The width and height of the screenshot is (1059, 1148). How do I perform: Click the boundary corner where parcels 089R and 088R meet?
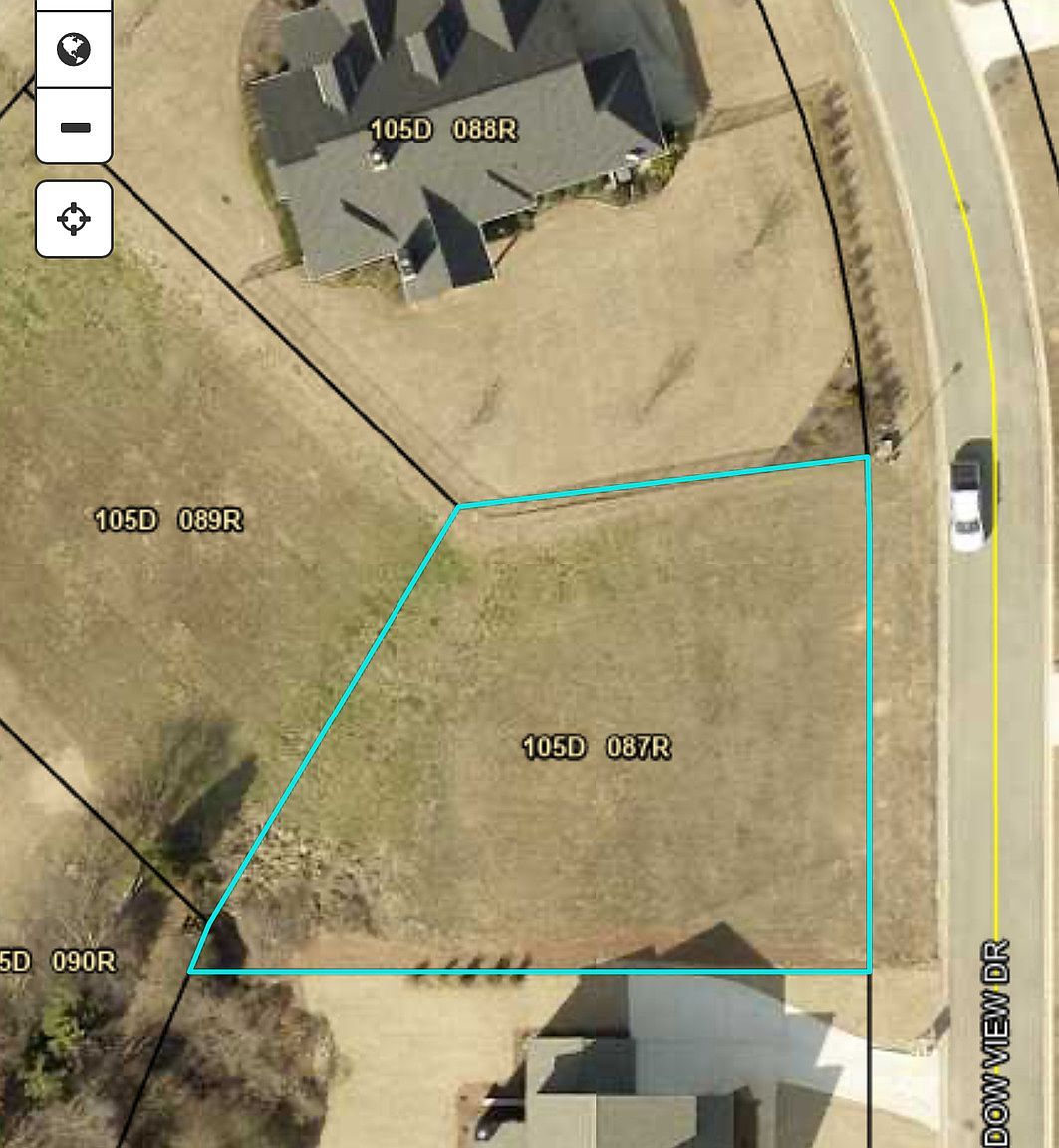(458, 506)
